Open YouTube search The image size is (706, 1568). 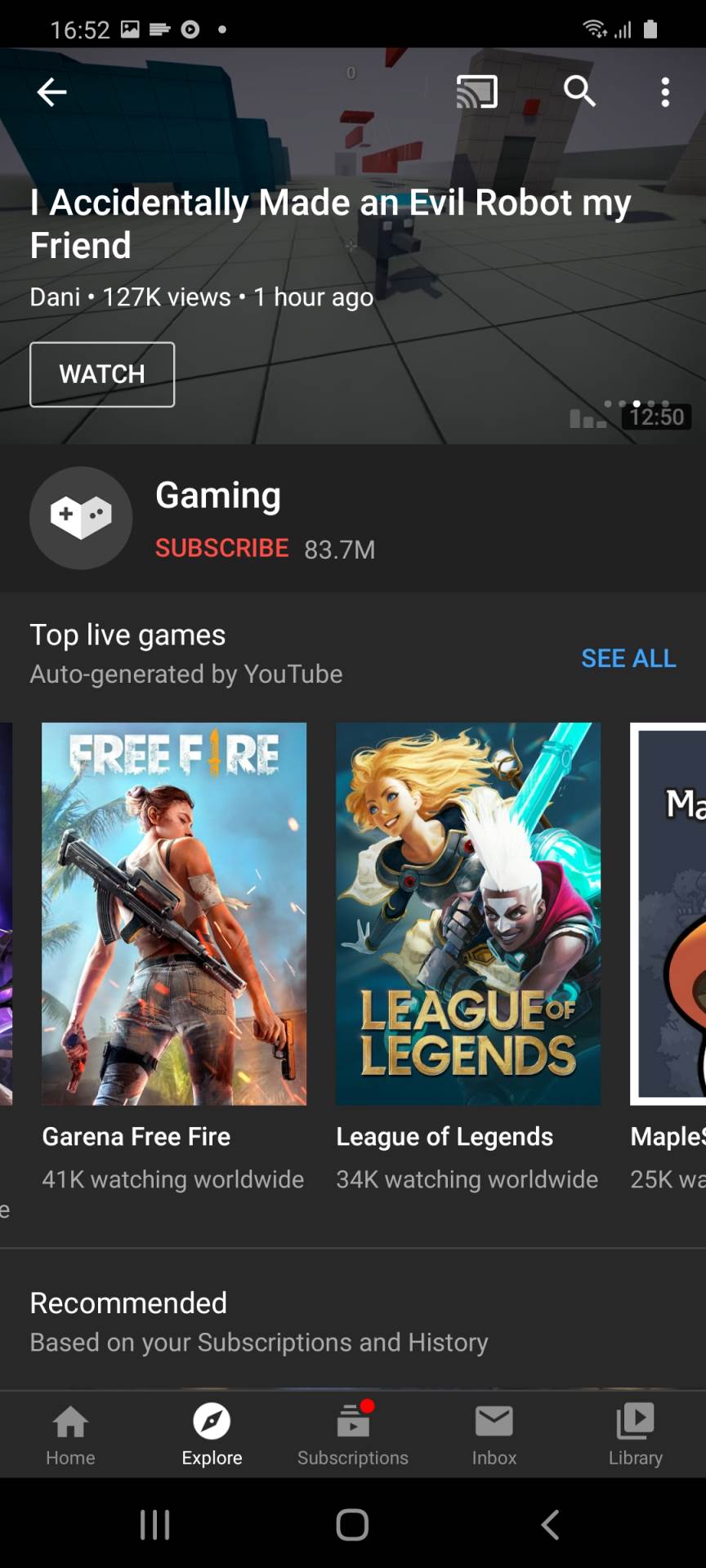pyautogui.click(x=579, y=92)
